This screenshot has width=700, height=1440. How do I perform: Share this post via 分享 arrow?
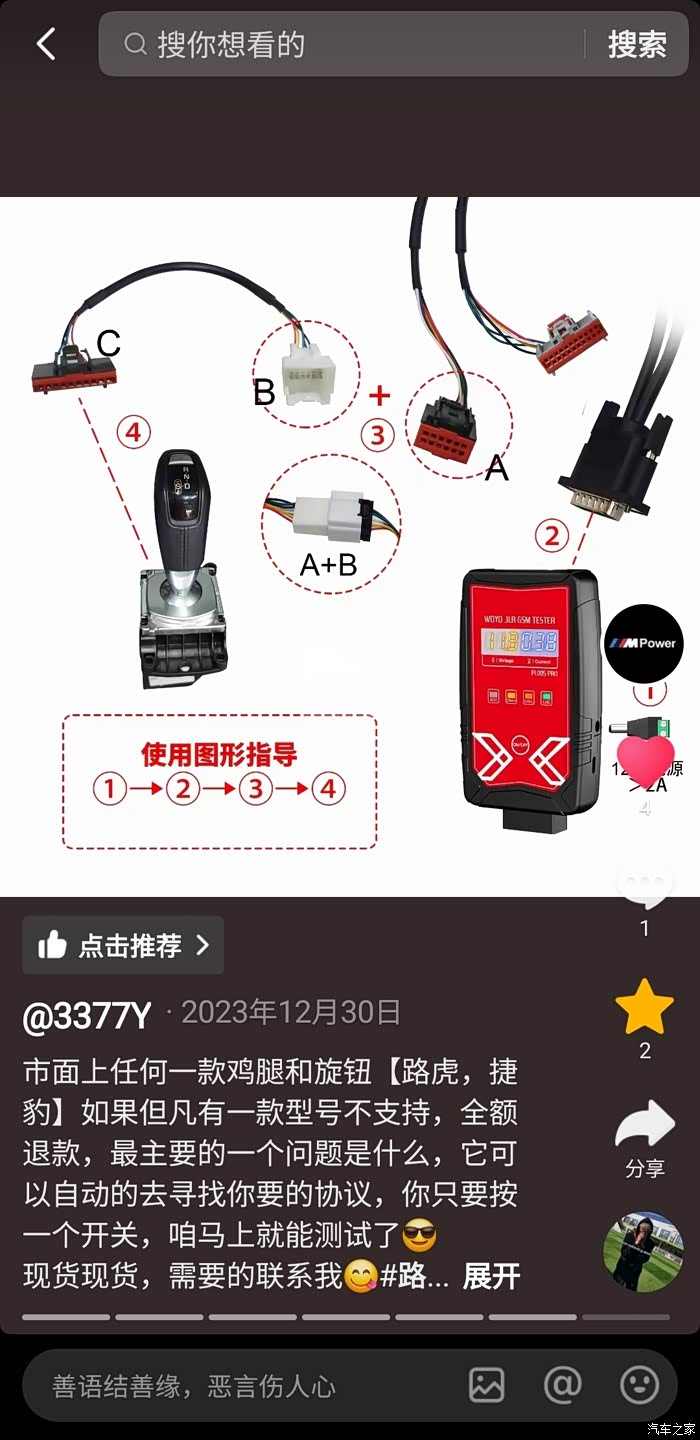645,1126
